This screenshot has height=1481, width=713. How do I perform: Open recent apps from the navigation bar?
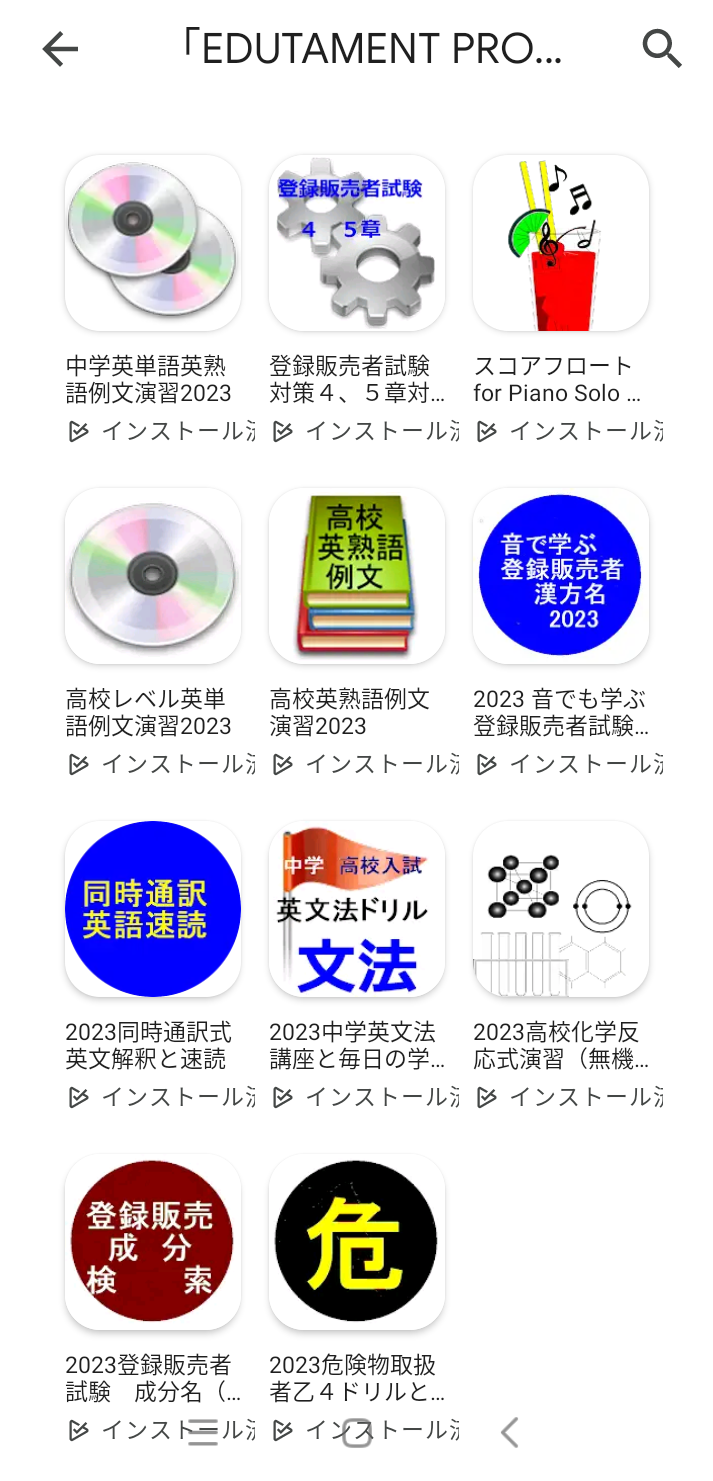click(203, 1433)
